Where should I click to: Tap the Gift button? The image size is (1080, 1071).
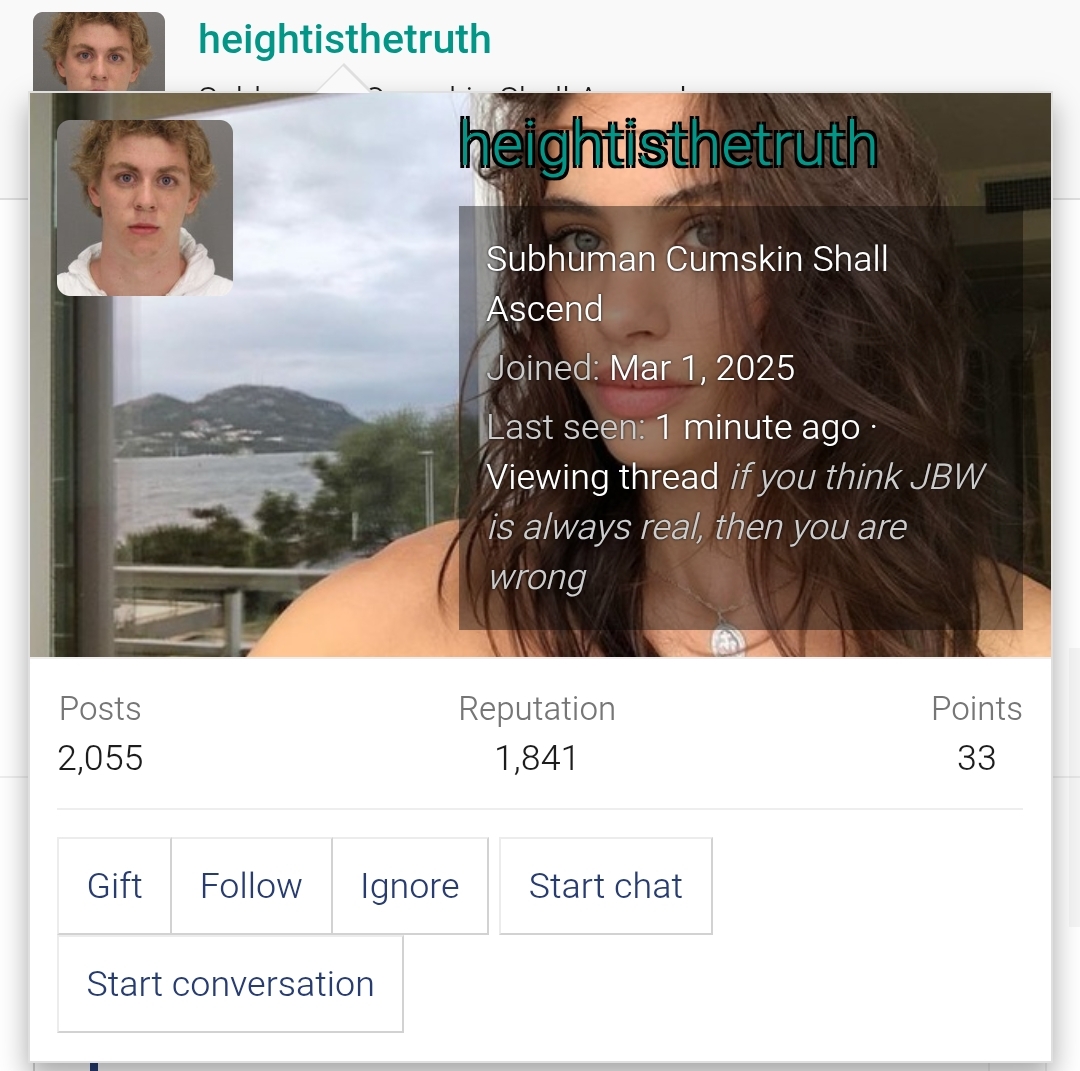(x=114, y=886)
